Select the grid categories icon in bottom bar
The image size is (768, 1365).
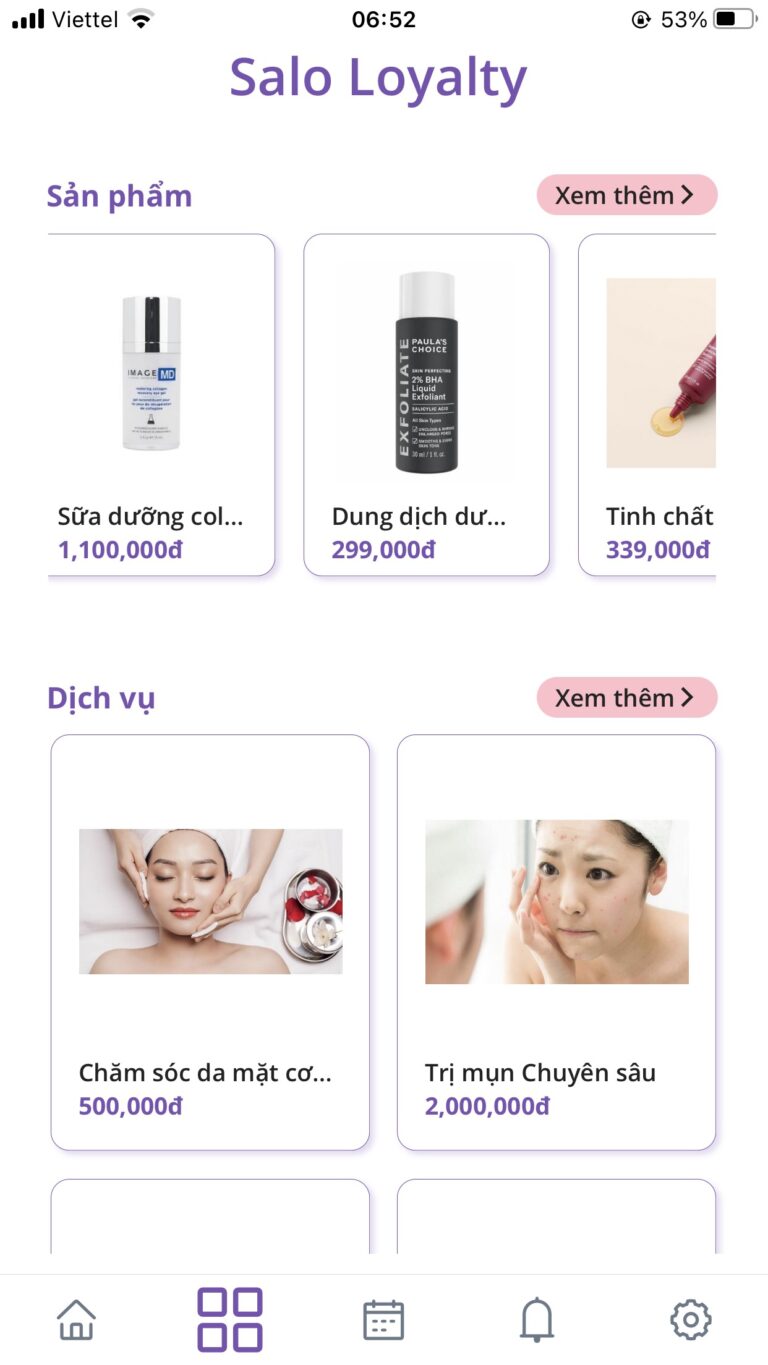229,1318
